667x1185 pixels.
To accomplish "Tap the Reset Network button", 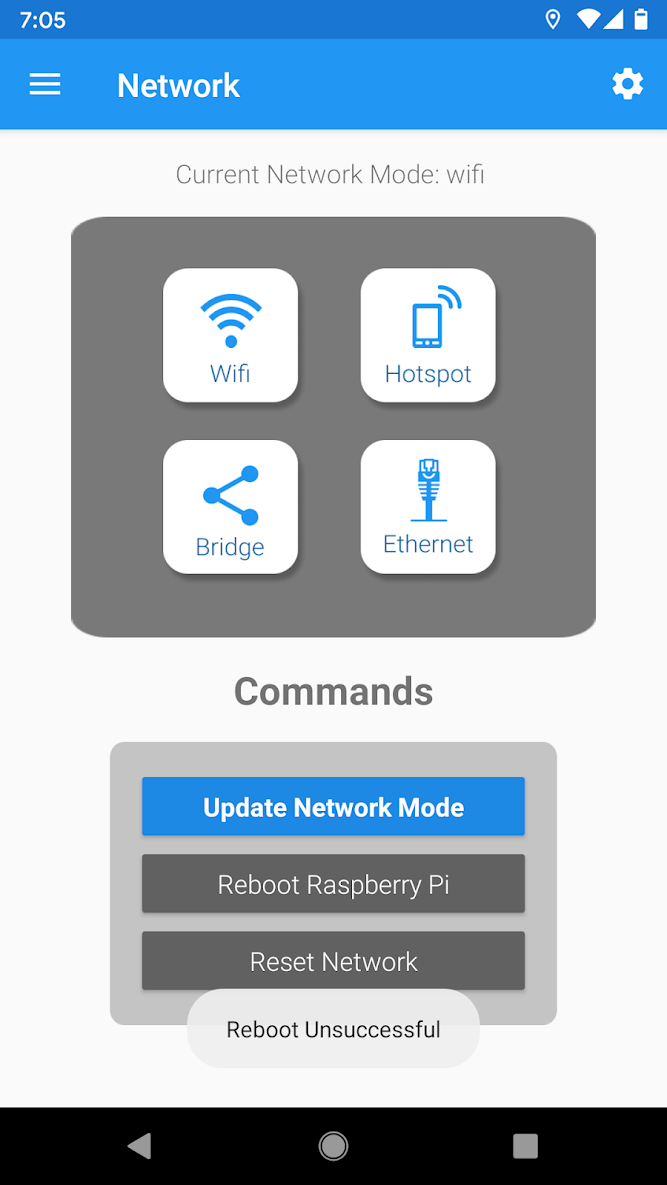I will tap(333, 960).
